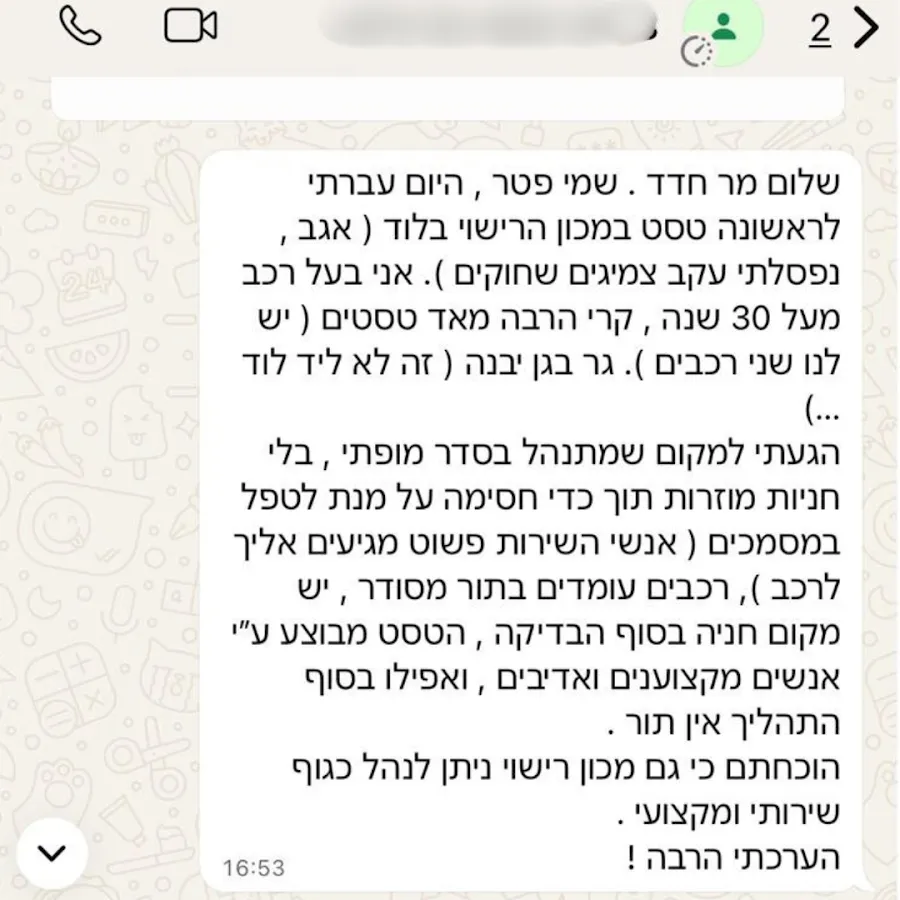Start a video call
Screen dimensions: 900x900
tap(191, 27)
